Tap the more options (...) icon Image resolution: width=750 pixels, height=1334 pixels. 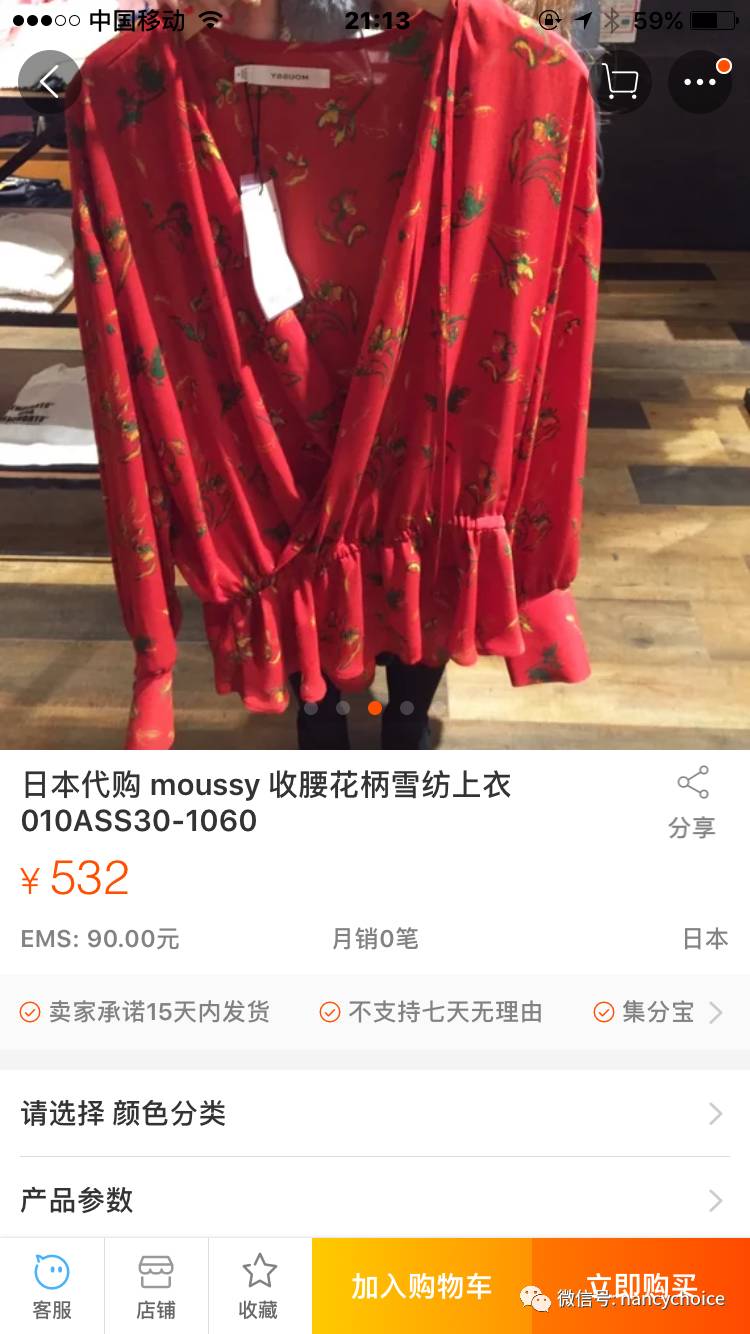coord(699,82)
